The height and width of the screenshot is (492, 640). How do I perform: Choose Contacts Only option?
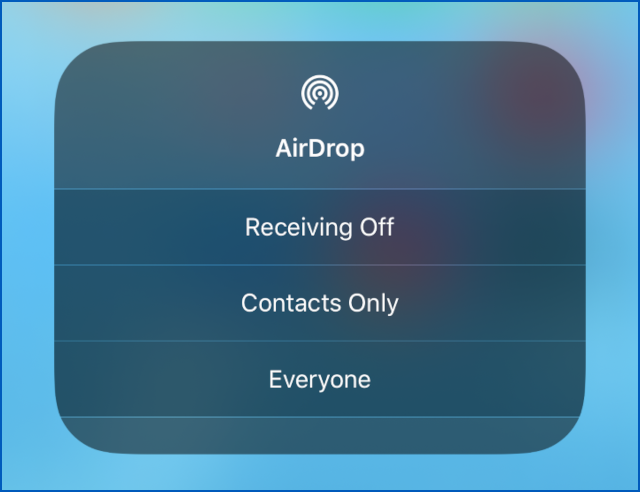click(319, 303)
